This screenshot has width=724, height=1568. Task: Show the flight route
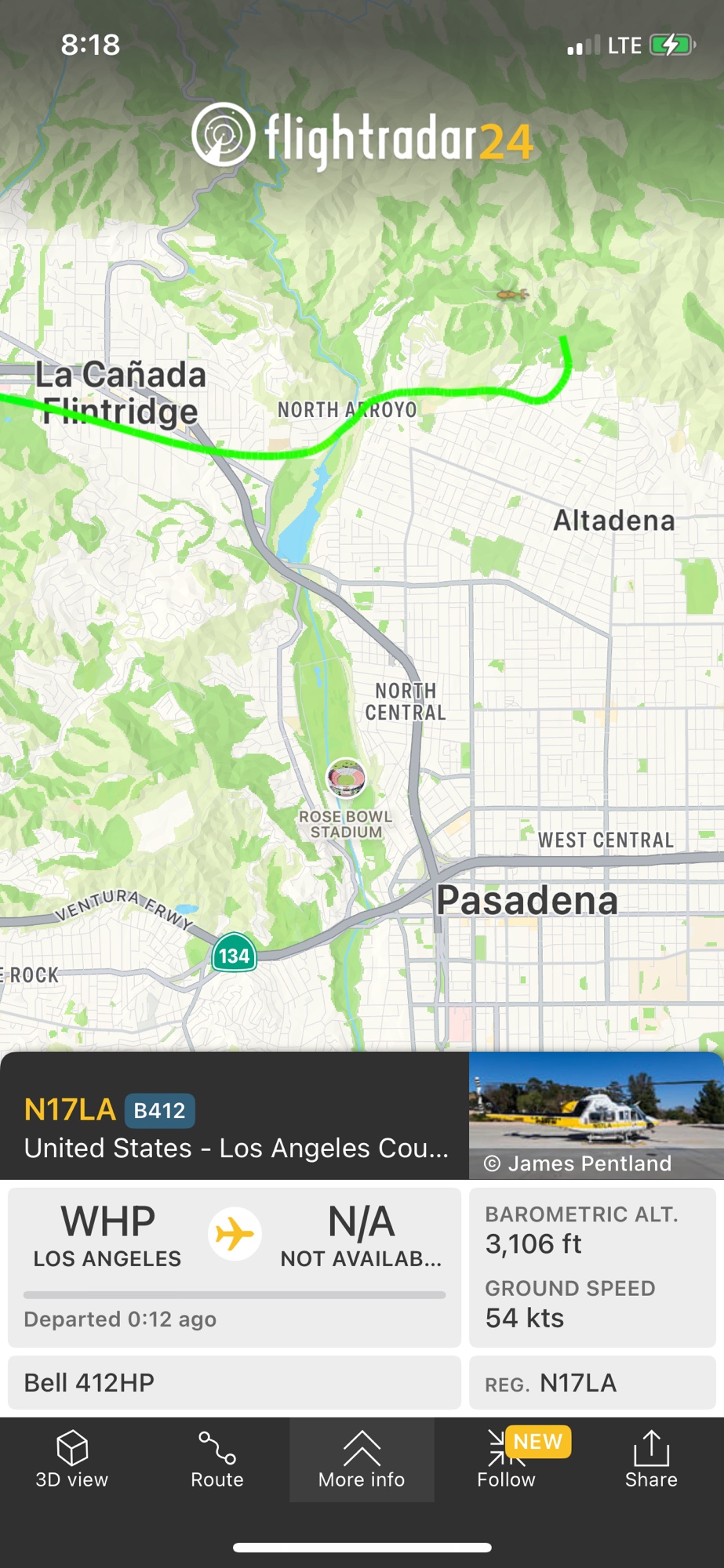(217, 1460)
